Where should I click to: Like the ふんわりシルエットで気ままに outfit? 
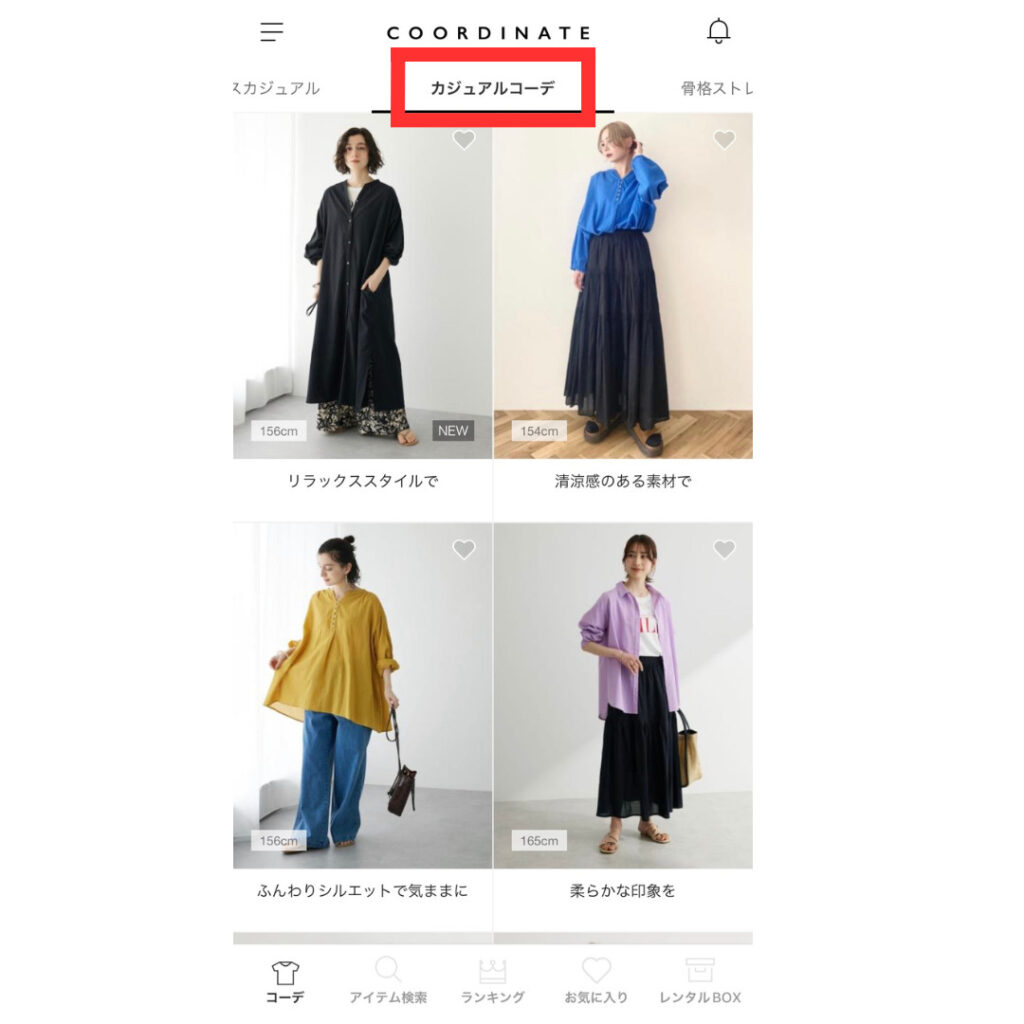pyautogui.click(x=464, y=549)
